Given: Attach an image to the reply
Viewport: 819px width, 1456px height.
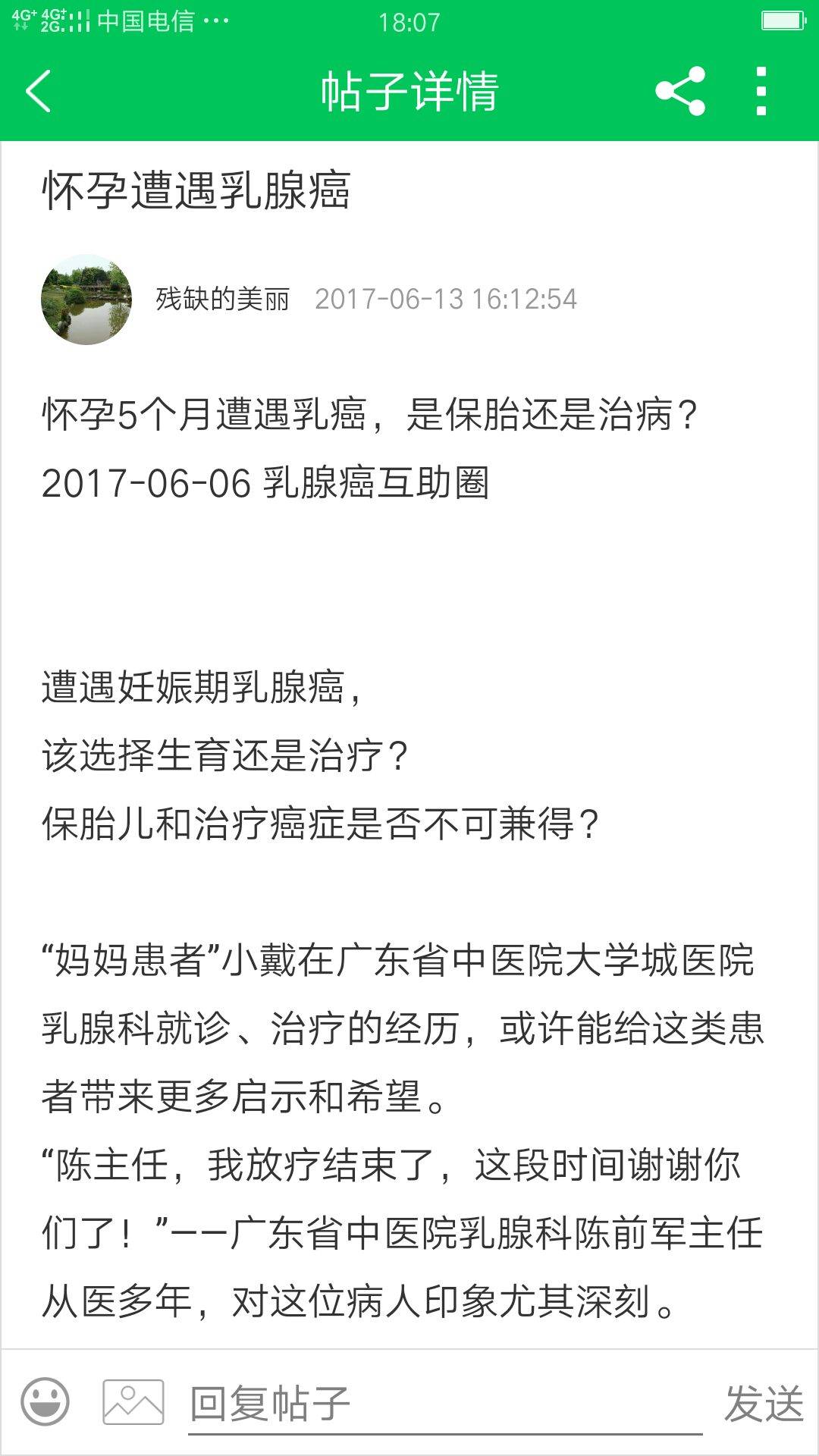Looking at the screenshot, I should click(133, 1402).
